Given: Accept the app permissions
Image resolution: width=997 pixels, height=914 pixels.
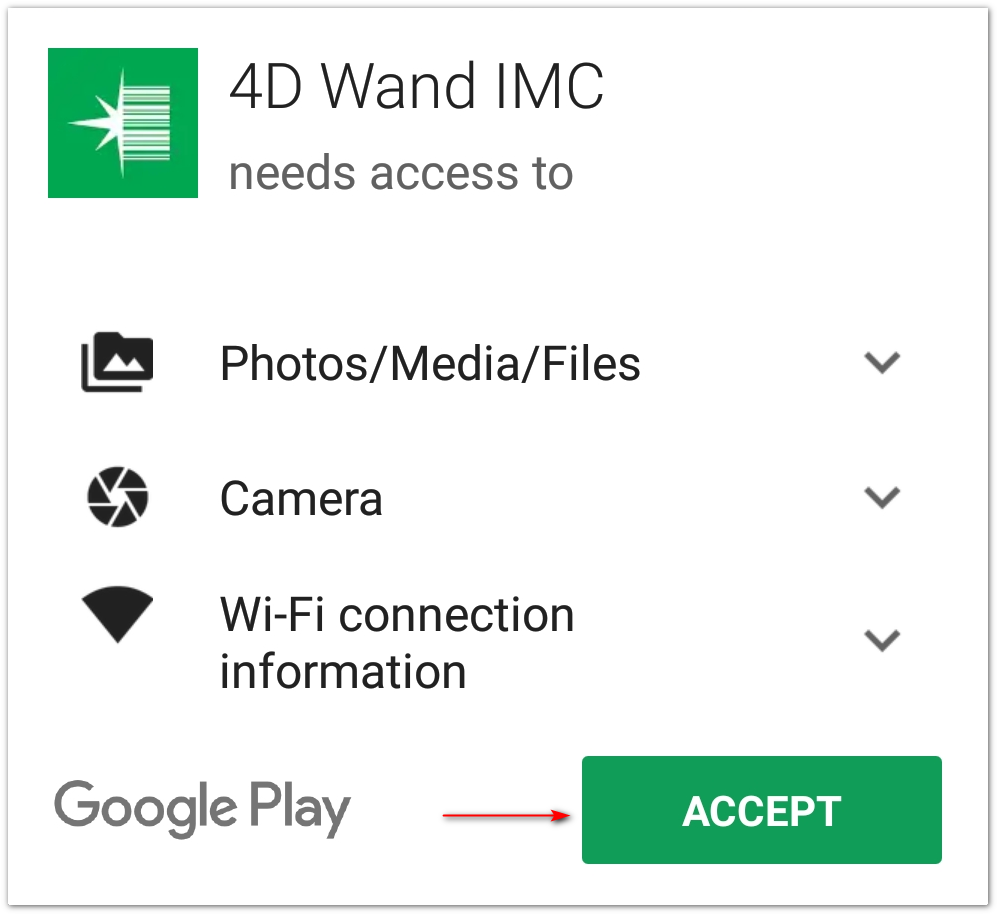Looking at the screenshot, I should [761, 810].
